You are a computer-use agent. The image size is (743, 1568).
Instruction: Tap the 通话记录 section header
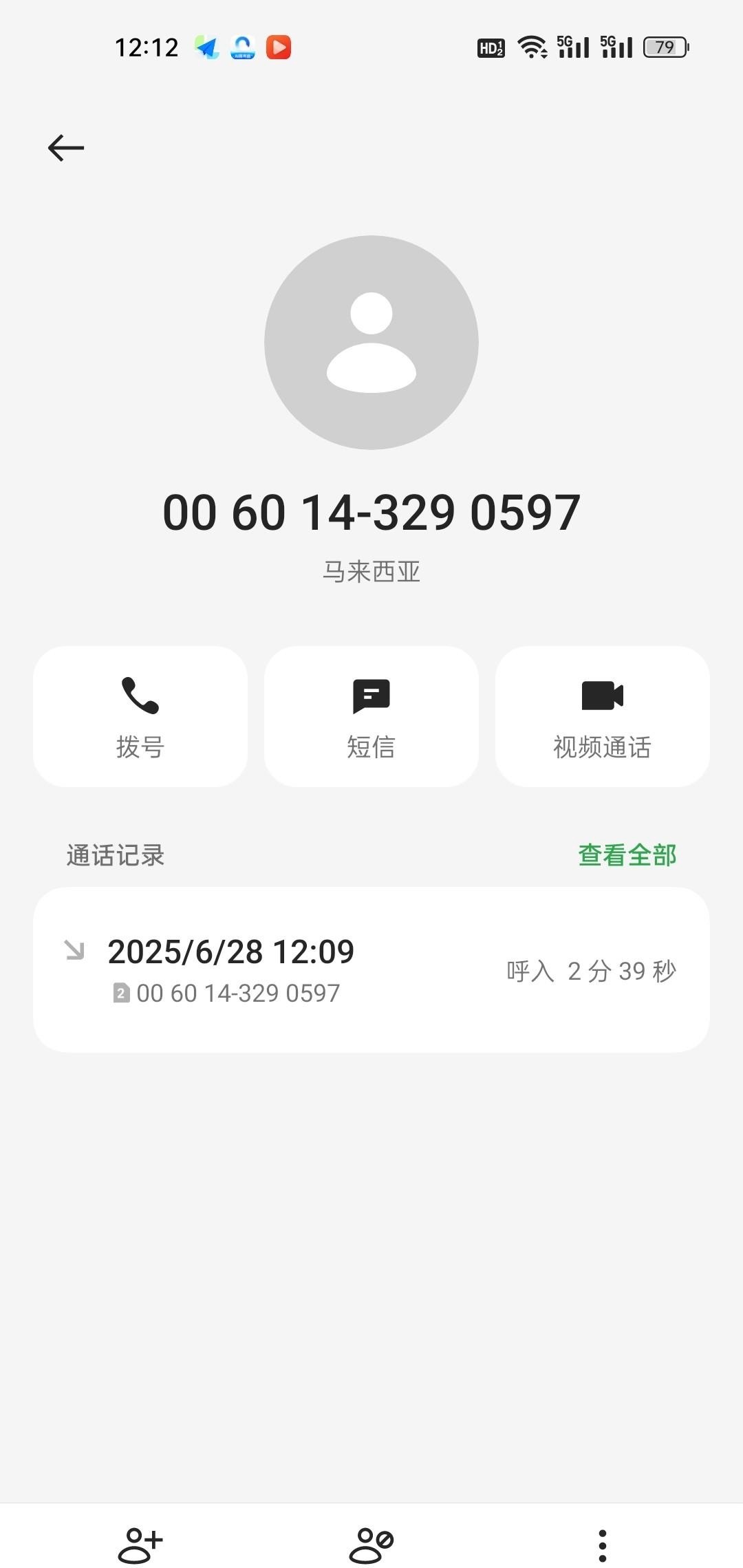[114, 855]
